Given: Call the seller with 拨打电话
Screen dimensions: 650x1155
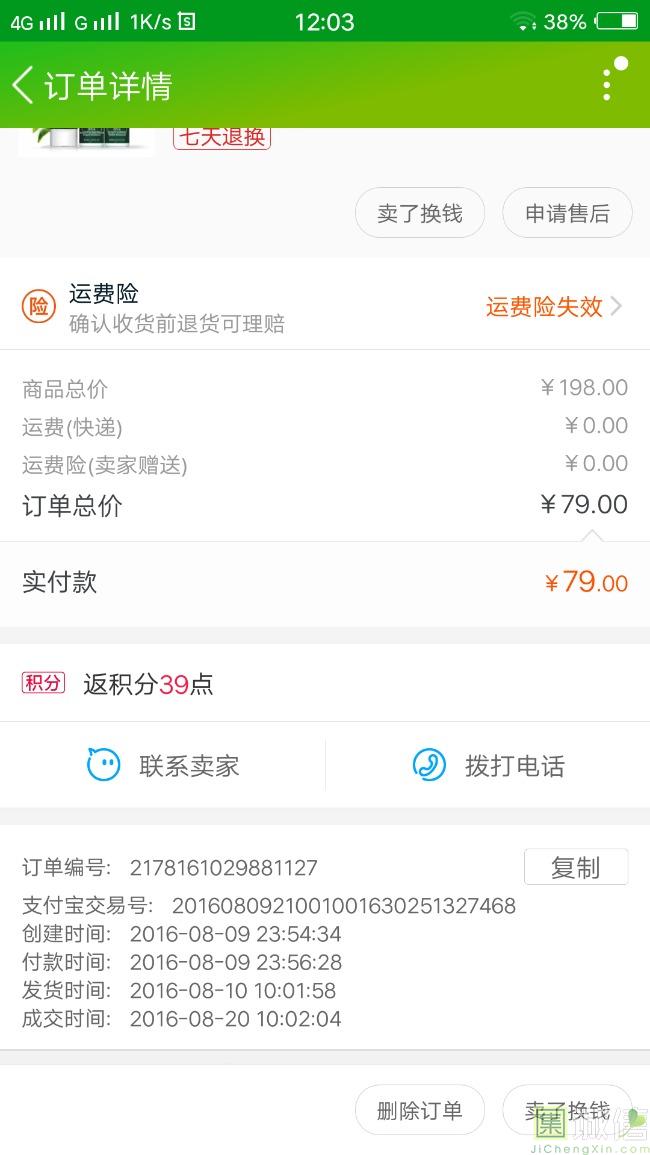Looking at the screenshot, I should tap(488, 765).
